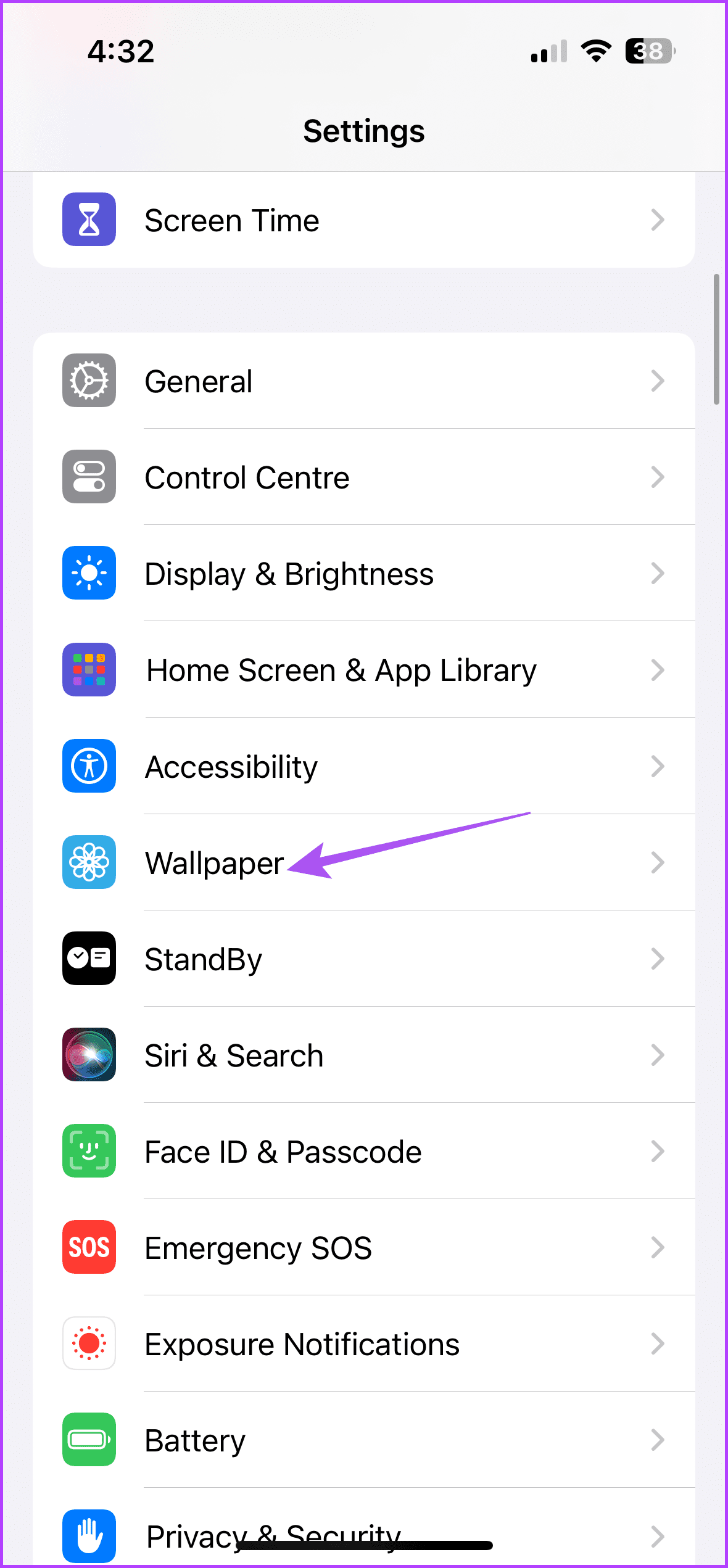
Task: Tap the Accessibility person icon
Action: pyautogui.click(x=88, y=766)
